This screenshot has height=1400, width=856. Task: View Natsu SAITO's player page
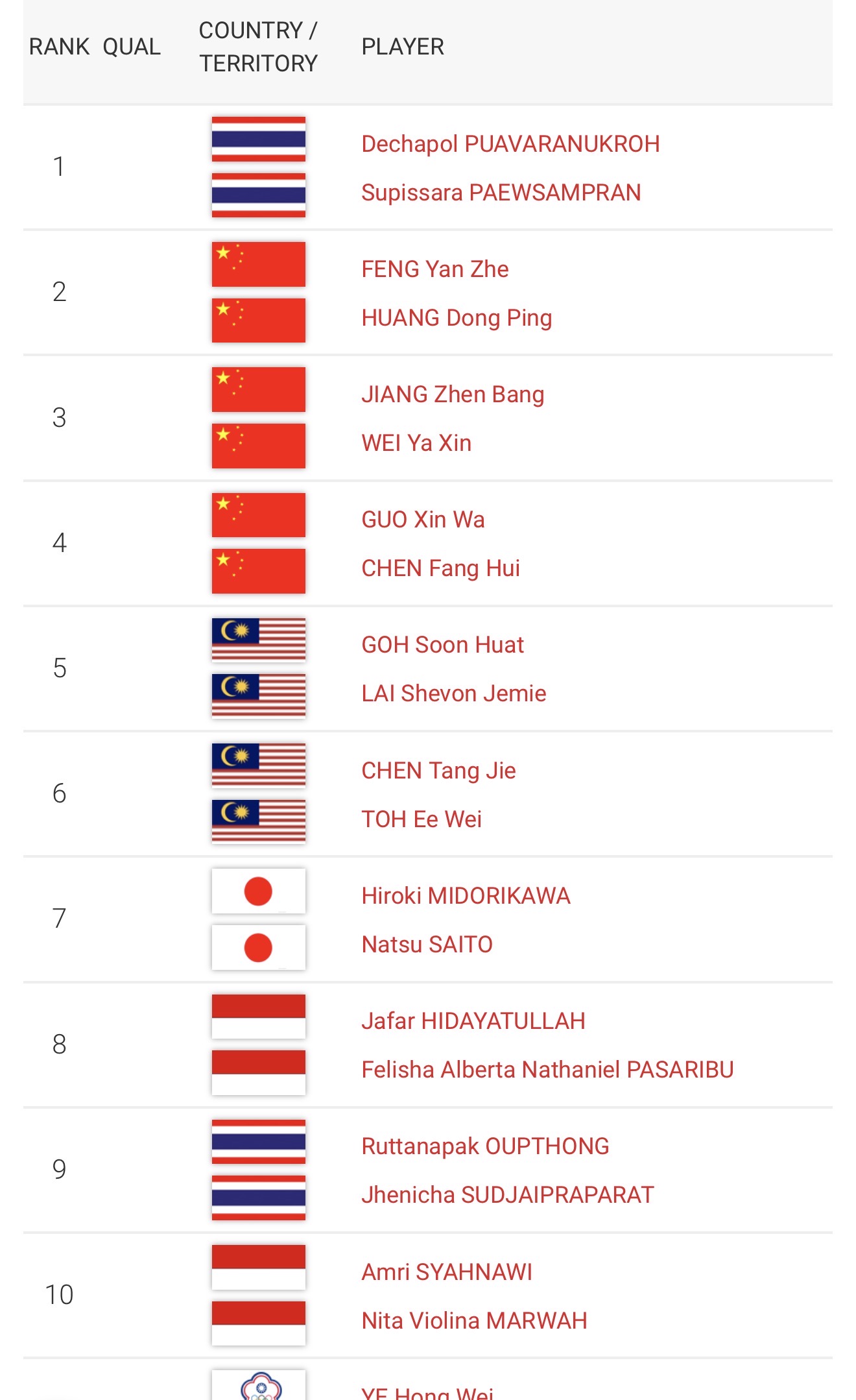427,945
